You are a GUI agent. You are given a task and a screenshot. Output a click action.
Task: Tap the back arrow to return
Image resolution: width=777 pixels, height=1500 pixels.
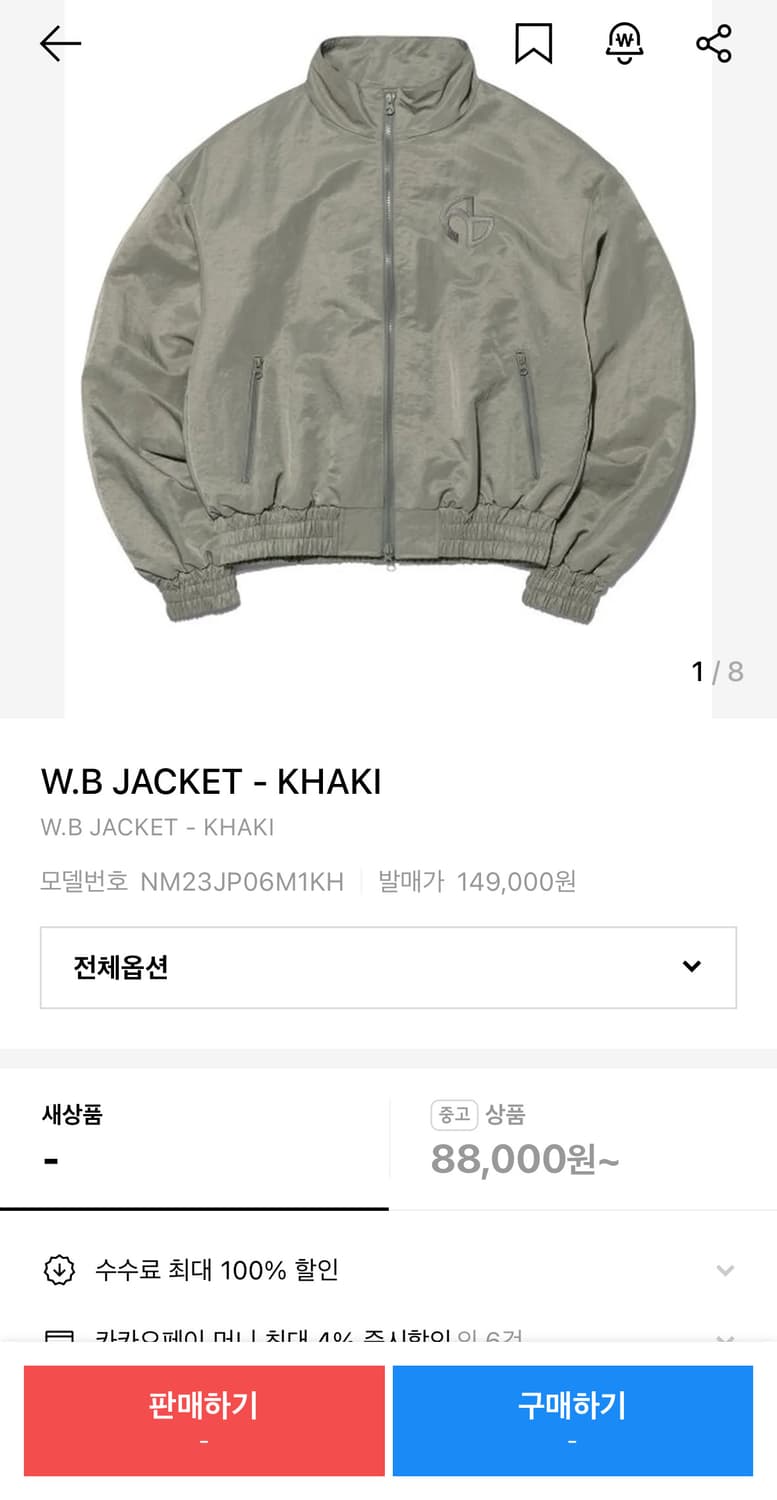click(60, 43)
